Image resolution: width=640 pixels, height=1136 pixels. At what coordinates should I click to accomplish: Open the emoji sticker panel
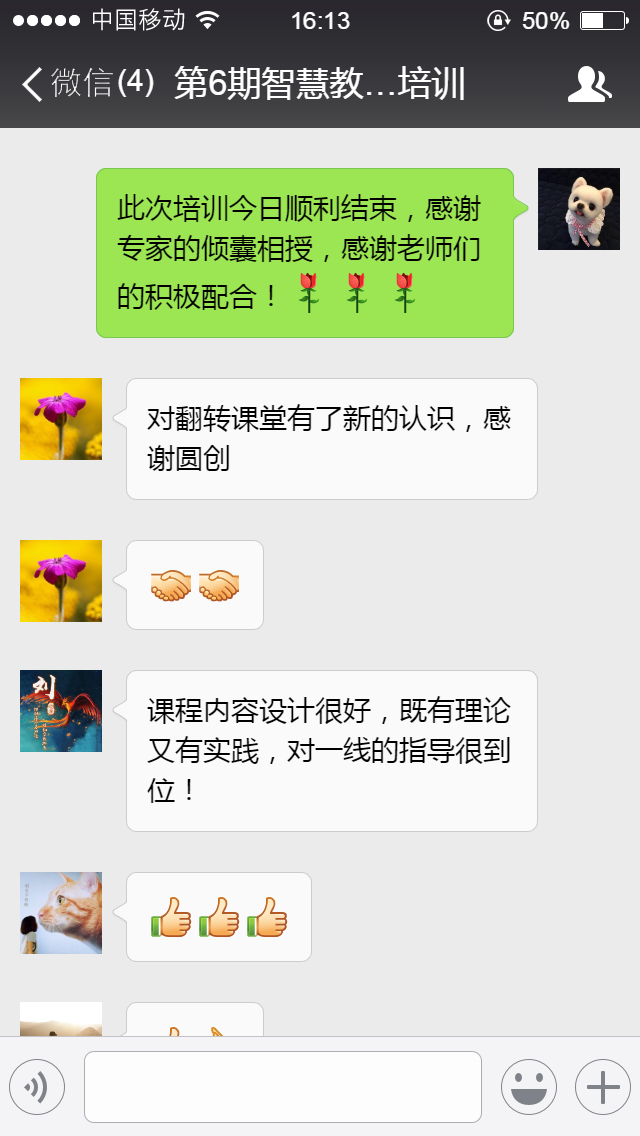[528, 1087]
